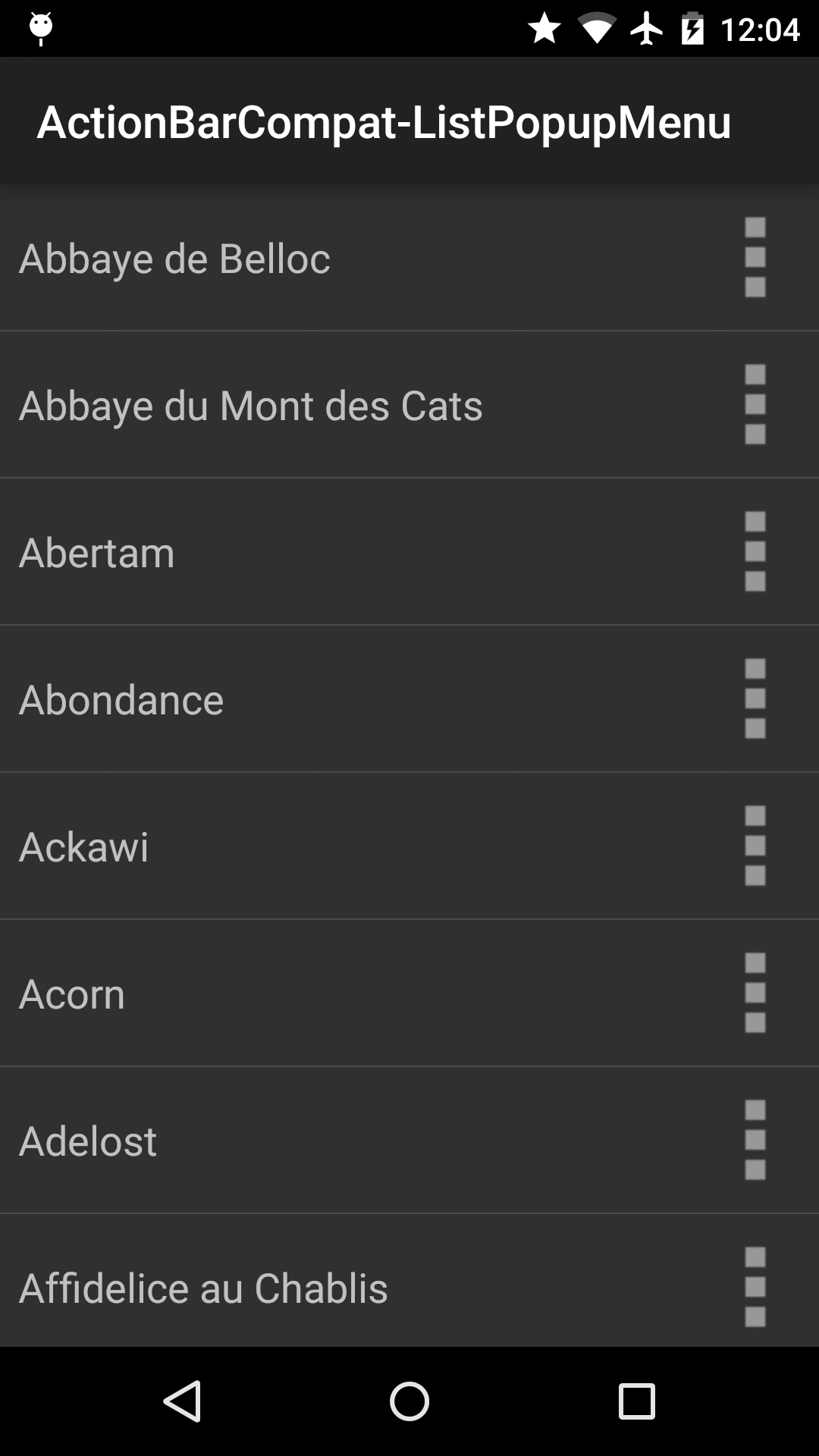819x1456 pixels.
Task: Tap the star icon in the status bar
Action: 545,27
